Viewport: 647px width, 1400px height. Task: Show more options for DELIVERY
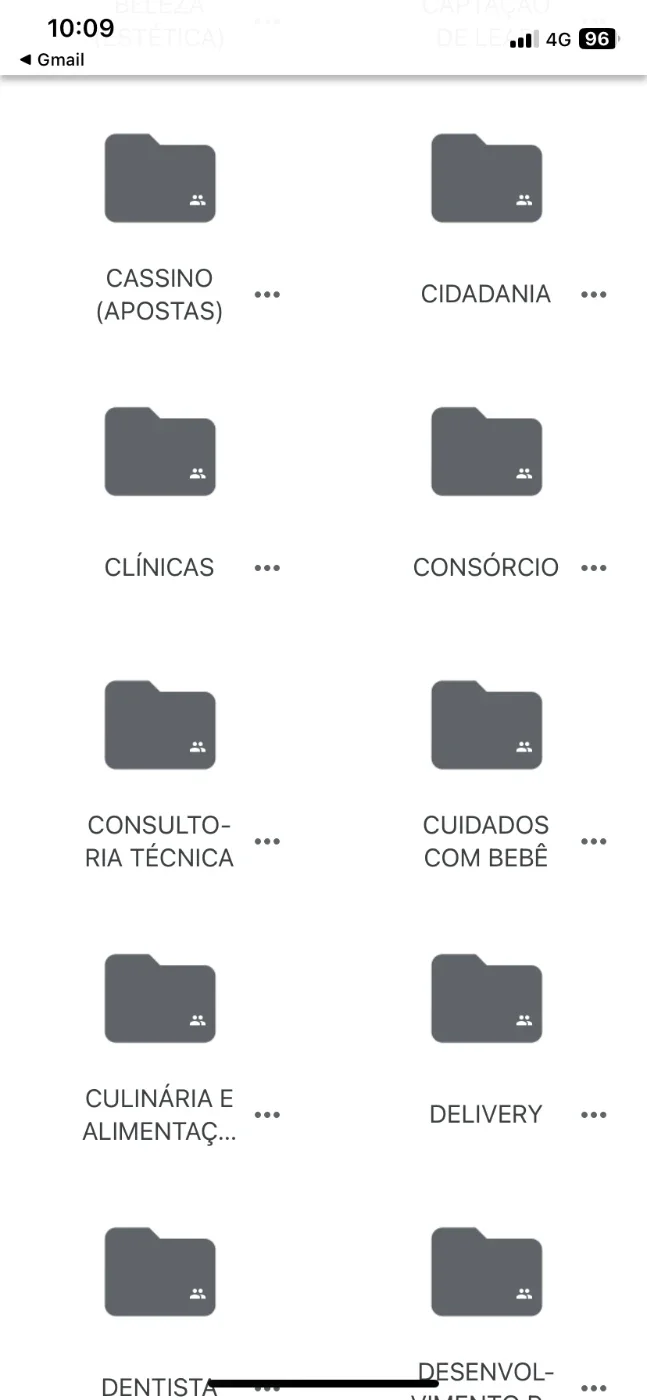coord(593,1114)
